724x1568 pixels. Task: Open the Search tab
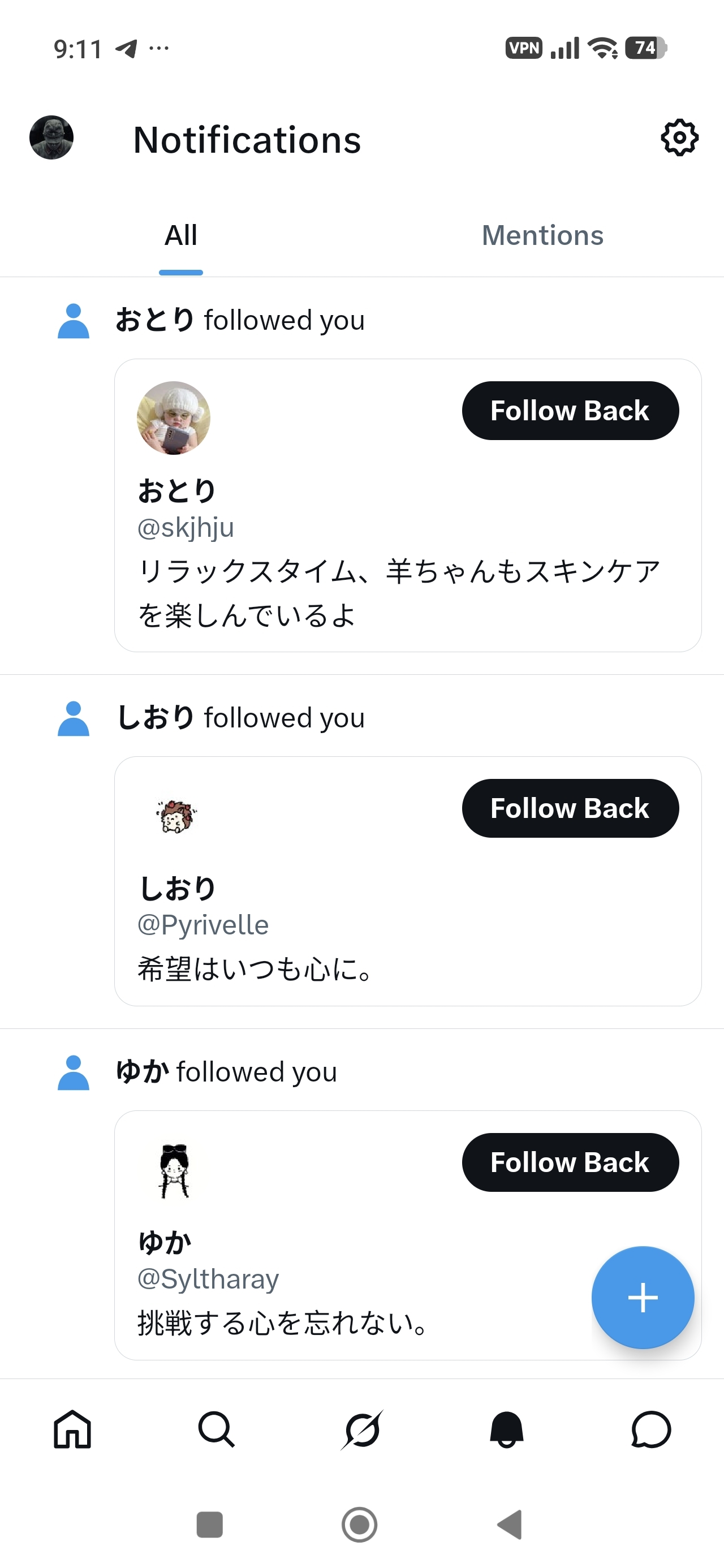217,1429
